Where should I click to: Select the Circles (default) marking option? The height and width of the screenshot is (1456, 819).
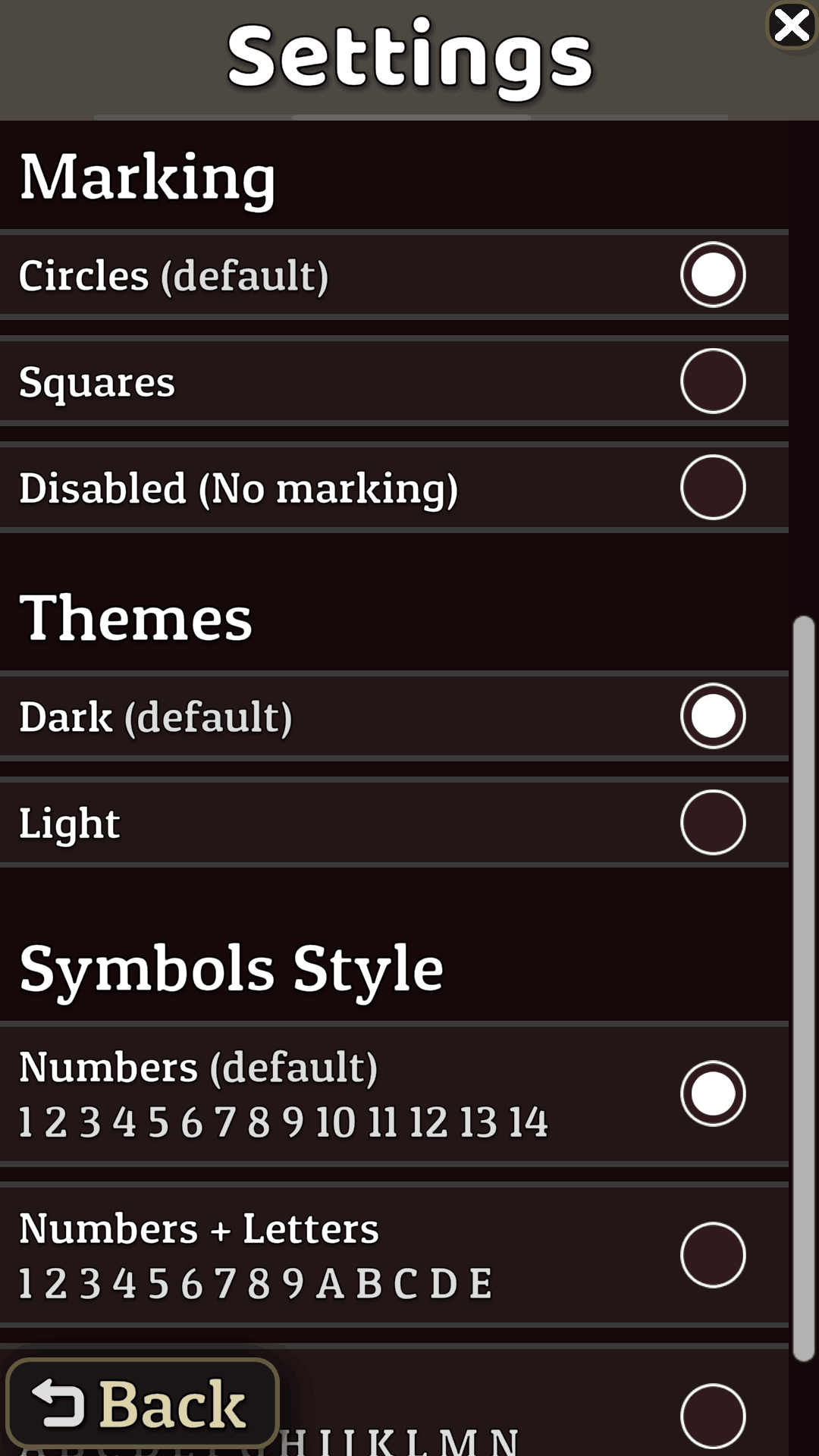pyautogui.click(x=714, y=275)
